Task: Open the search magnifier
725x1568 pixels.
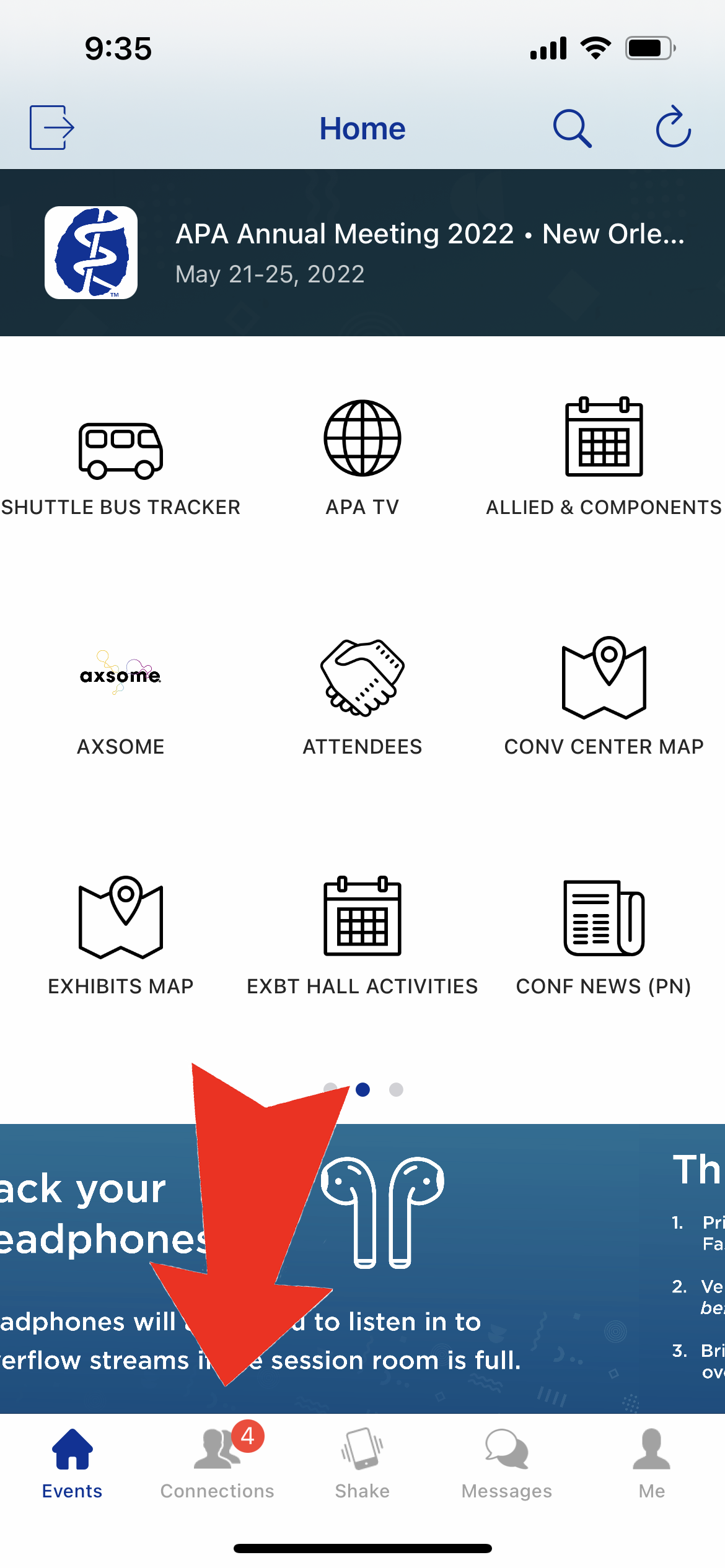Action: coord(571,128)
